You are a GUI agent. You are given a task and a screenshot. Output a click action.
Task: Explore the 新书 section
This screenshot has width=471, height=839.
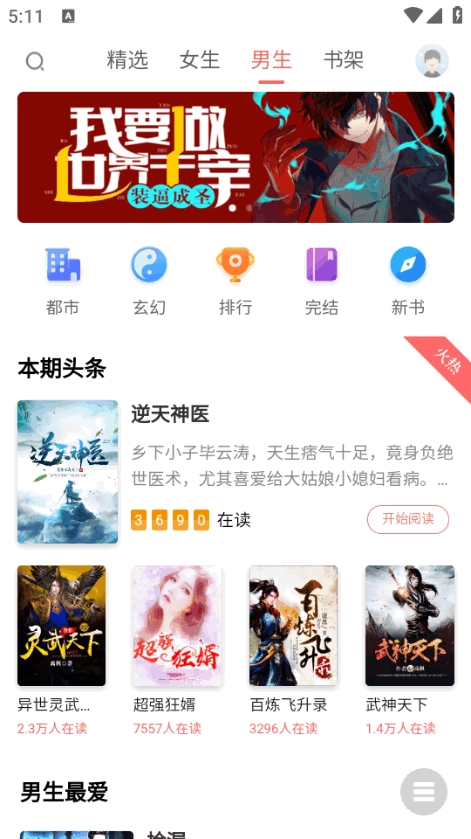408,281
